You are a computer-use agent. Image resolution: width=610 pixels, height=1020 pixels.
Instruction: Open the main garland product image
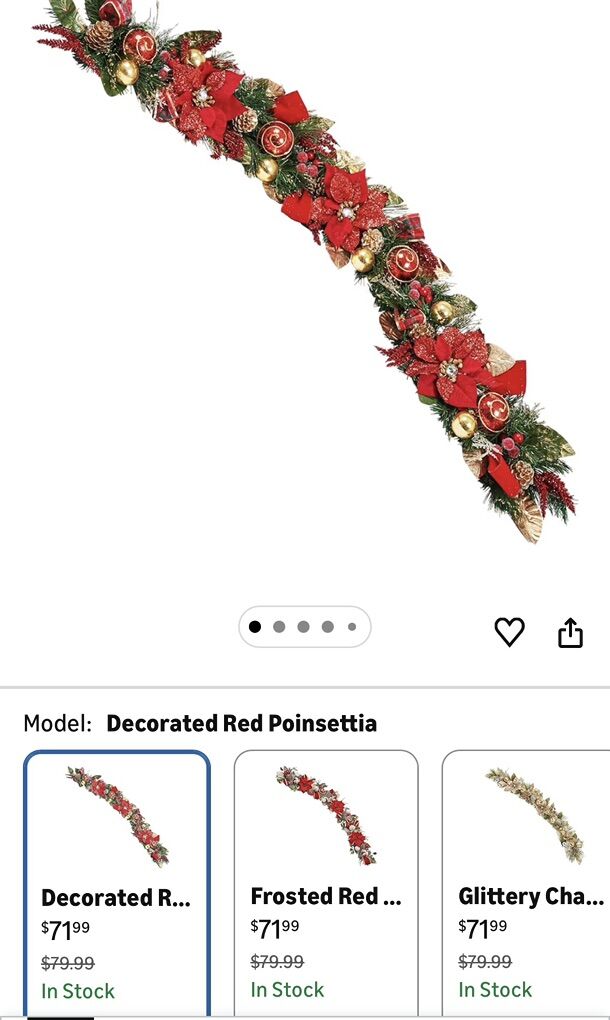305,270
